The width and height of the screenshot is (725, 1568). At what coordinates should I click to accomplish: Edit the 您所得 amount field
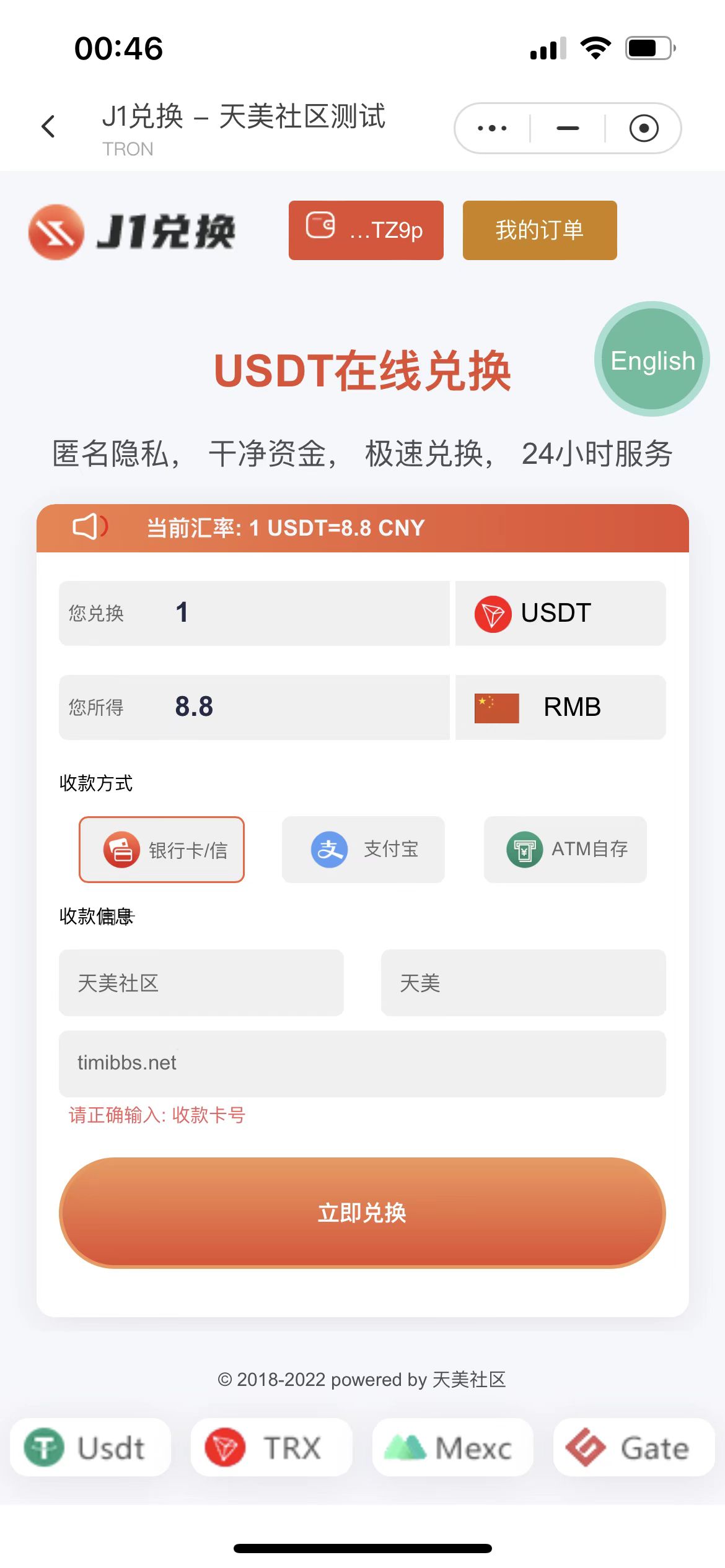254,707
